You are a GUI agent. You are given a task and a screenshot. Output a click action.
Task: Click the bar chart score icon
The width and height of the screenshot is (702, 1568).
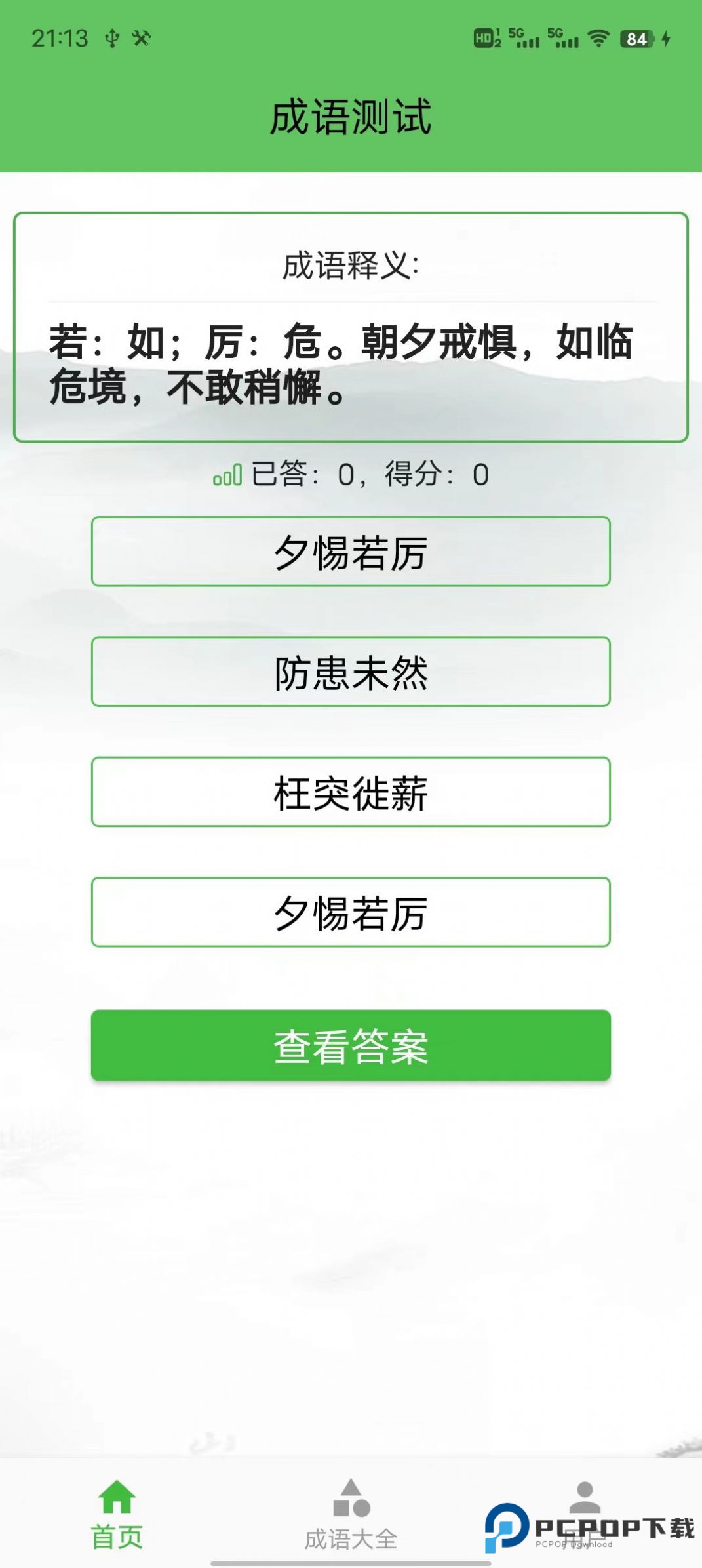[227, 477]
